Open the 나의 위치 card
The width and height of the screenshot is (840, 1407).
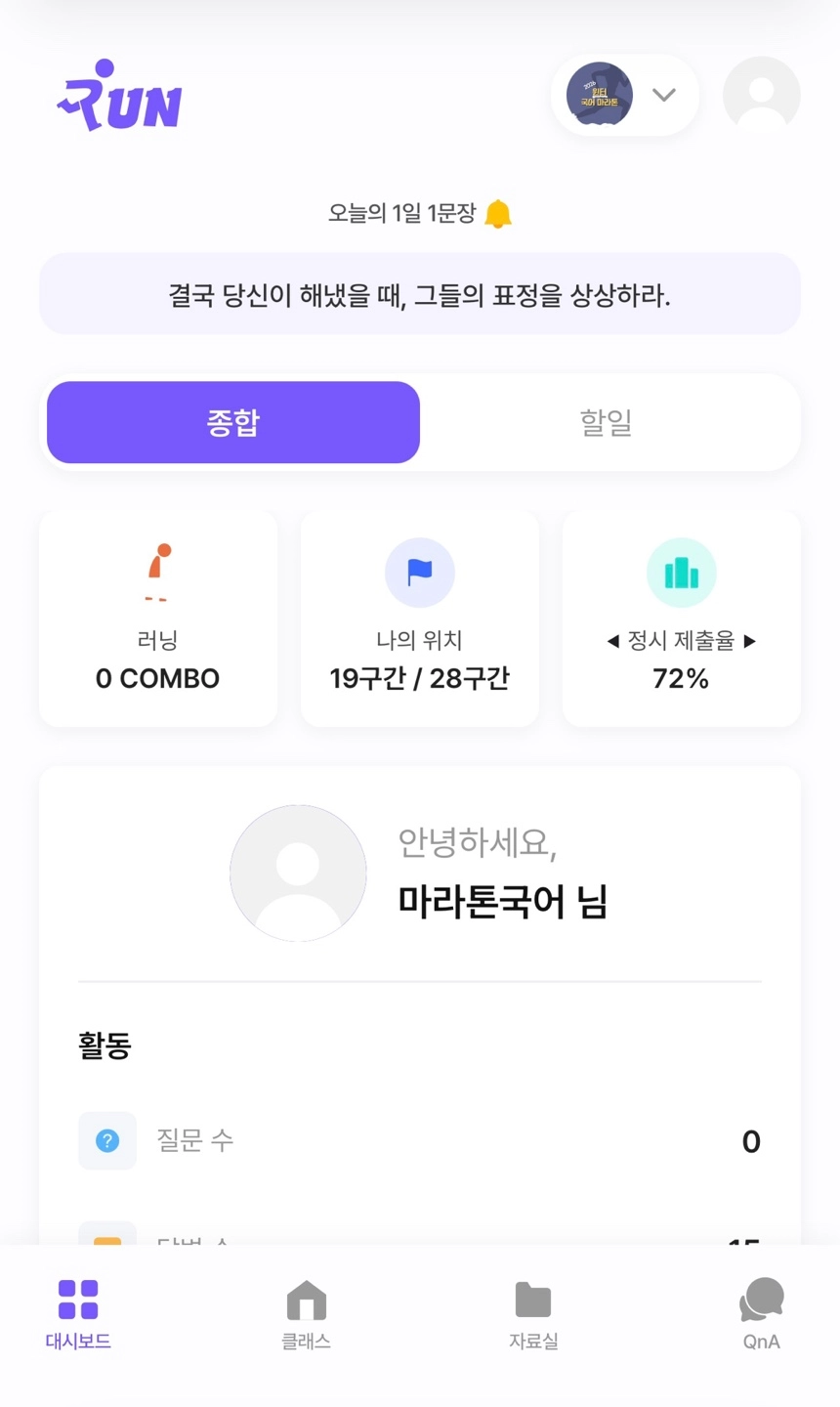[x=420, y=618]
